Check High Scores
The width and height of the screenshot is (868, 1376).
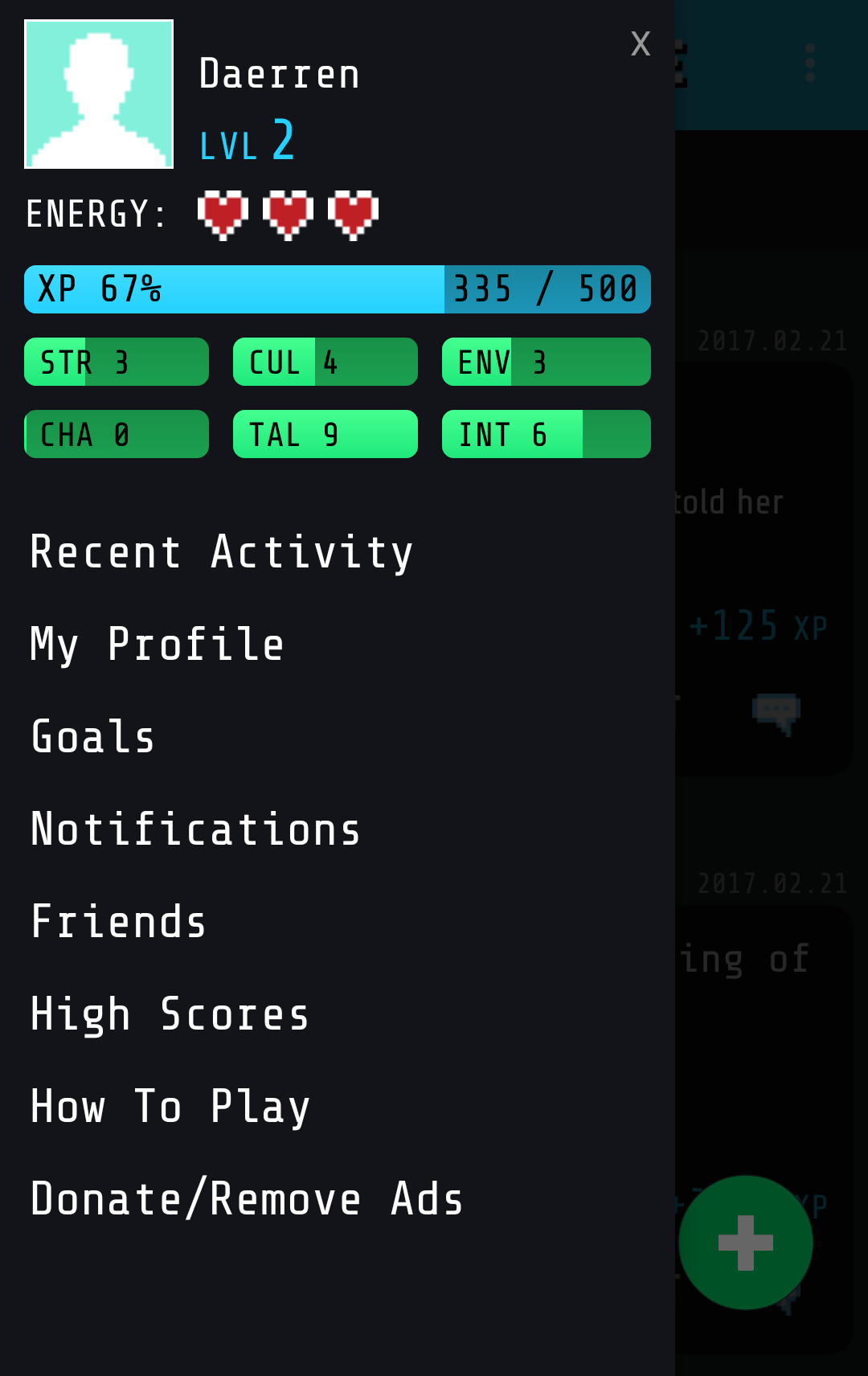170,1015
